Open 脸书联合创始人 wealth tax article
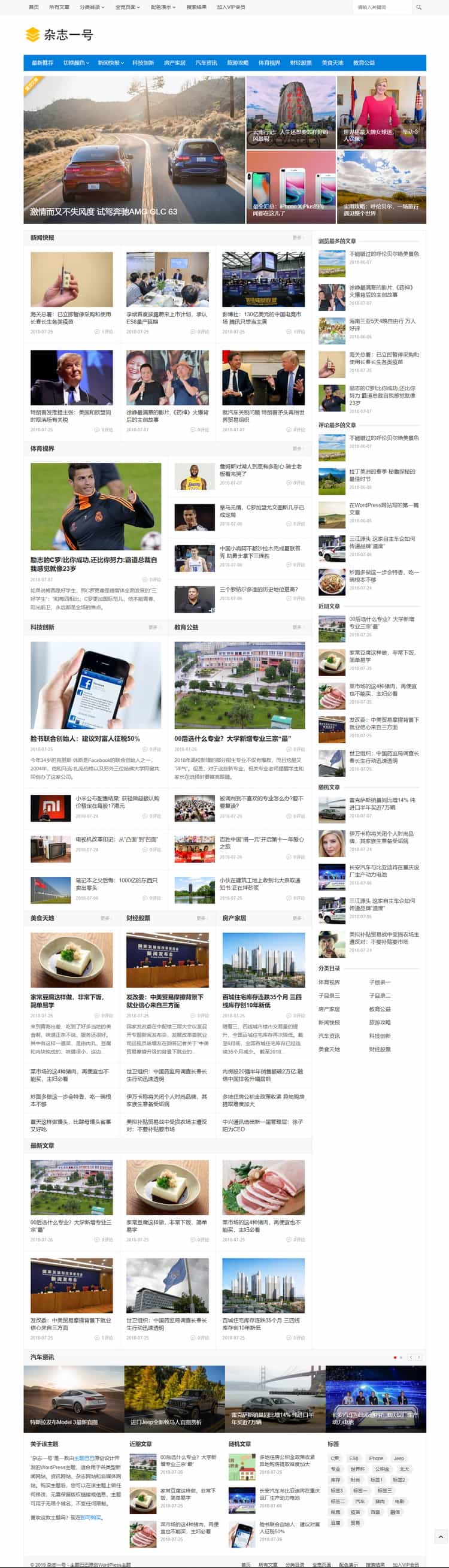 coord(85,738)
